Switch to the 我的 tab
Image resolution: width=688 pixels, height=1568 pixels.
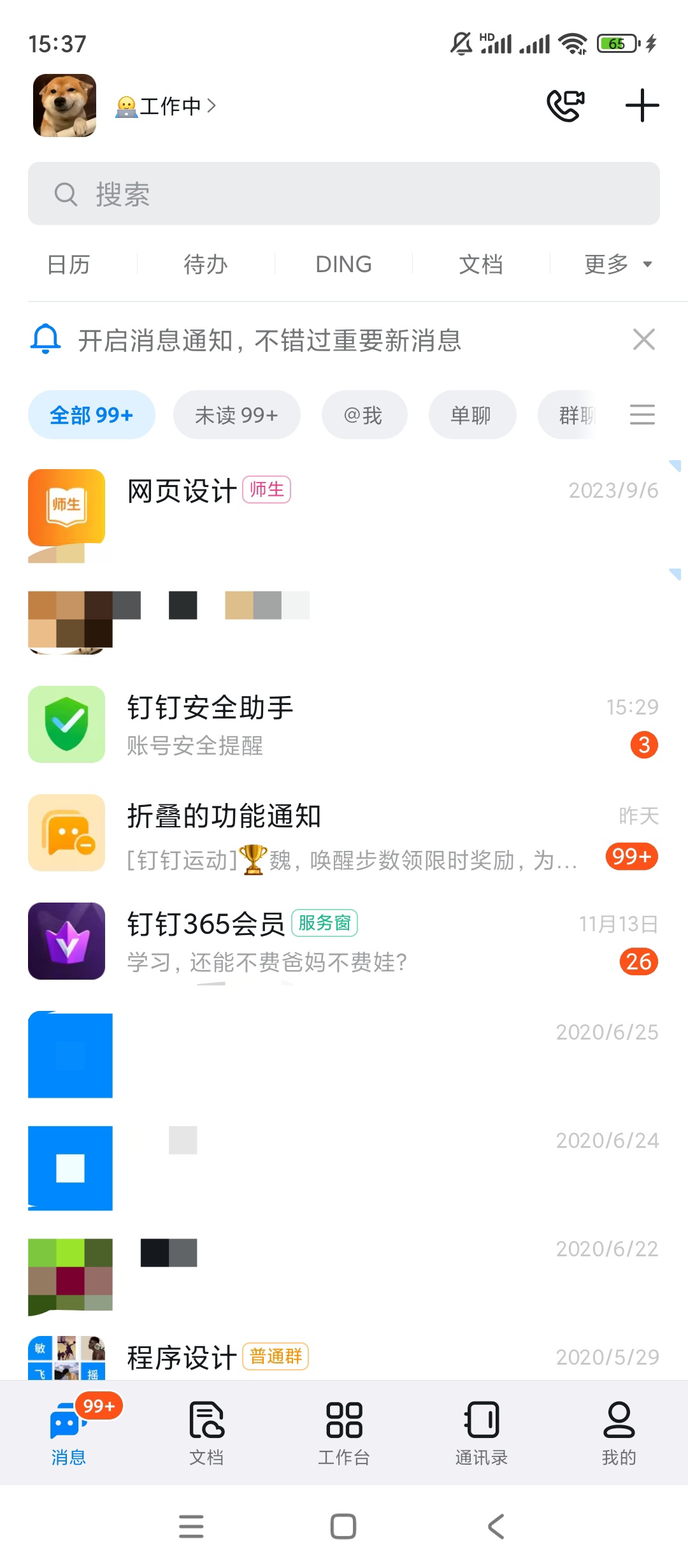tap(619, 1432)
